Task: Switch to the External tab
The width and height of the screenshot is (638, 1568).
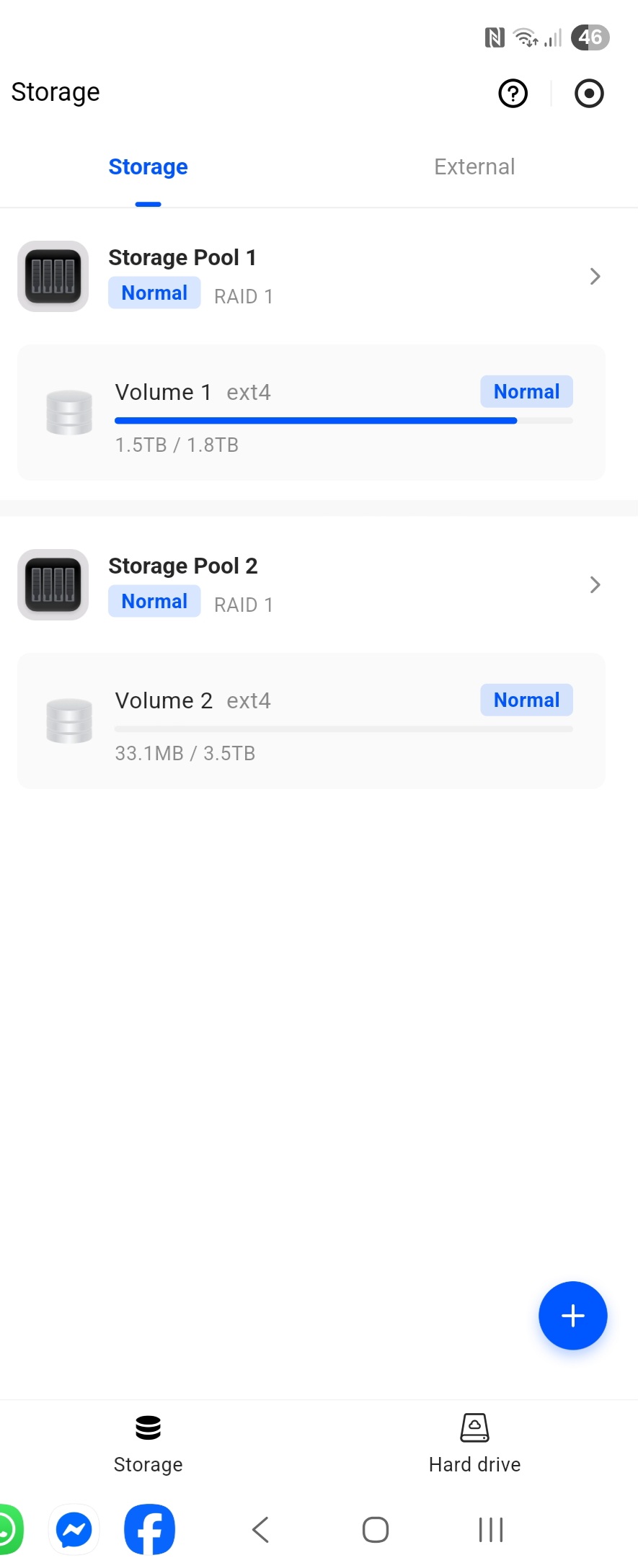Action: (474, 167)
